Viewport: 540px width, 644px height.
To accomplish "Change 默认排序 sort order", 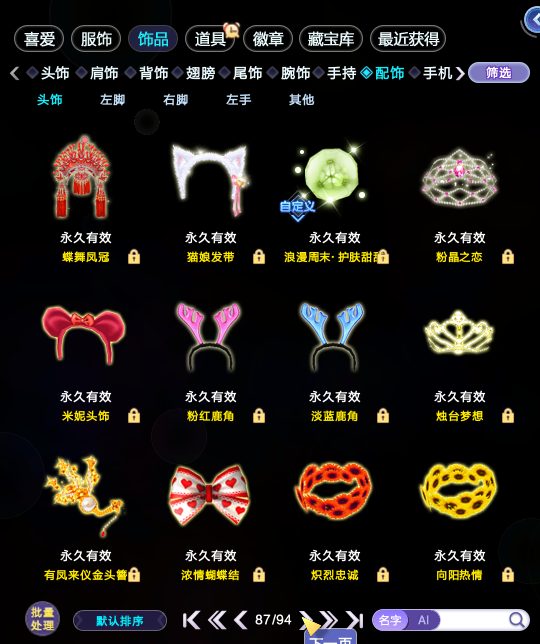I will [x=120, y=621].
